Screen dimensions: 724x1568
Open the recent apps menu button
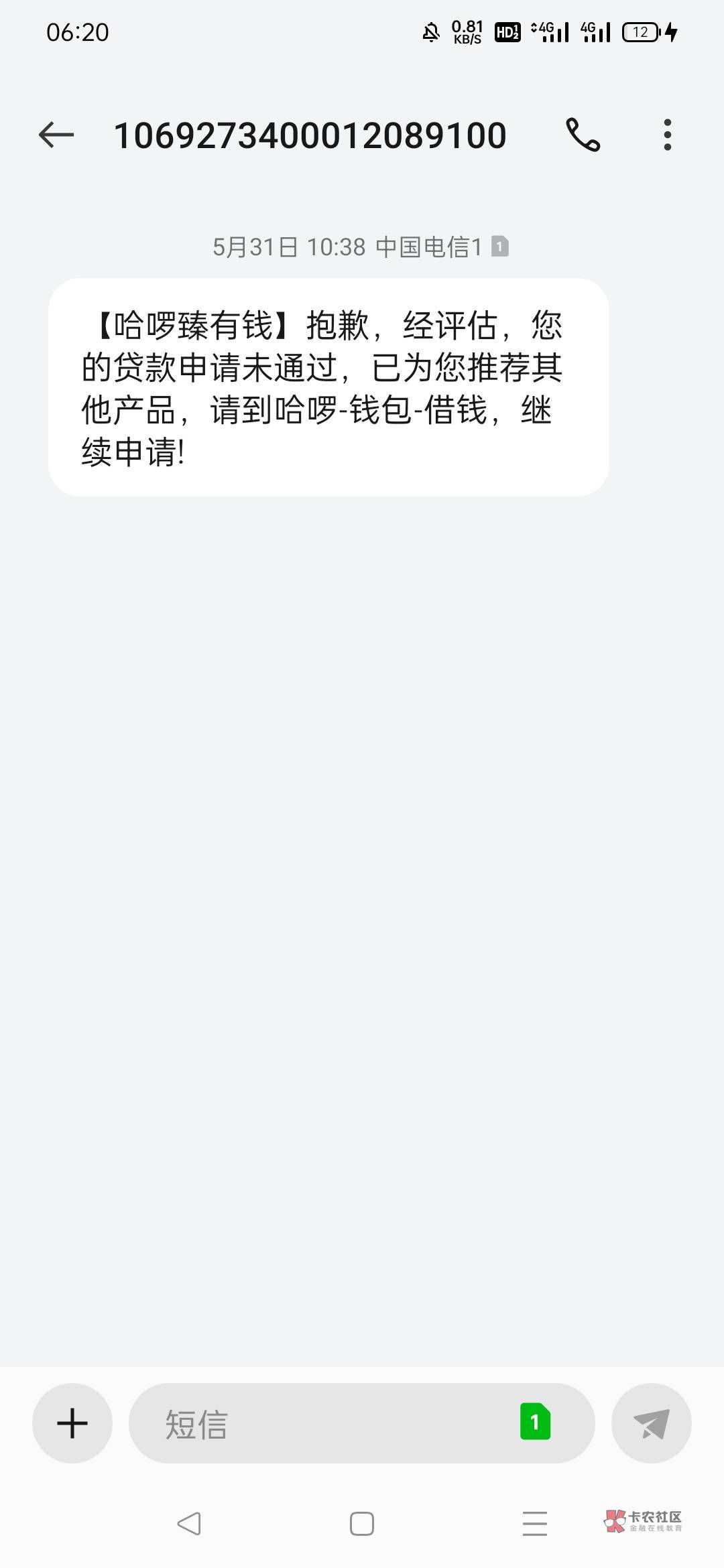[x=535, y=1524]
